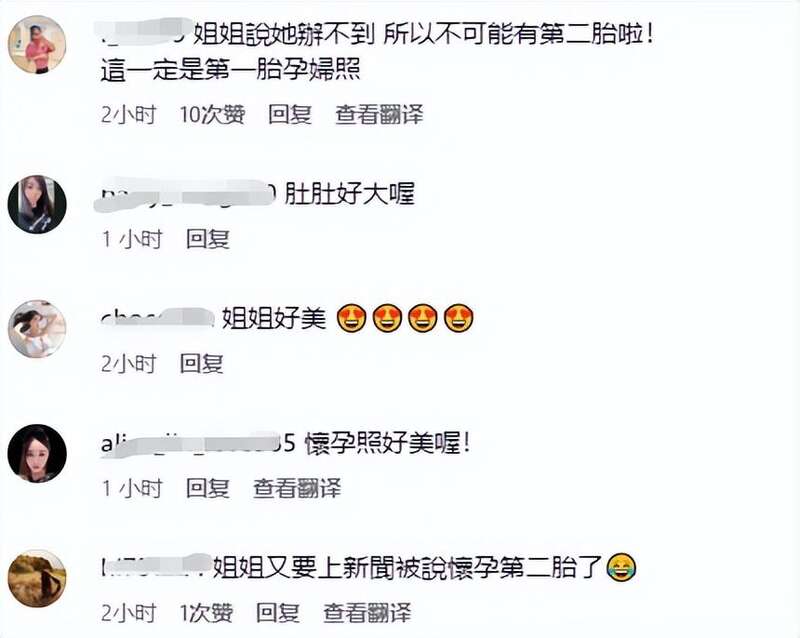Screen dimensions: 800x638
Task: View translation of the 第一胎孕婦照 comment
Action: pos(379,115)
